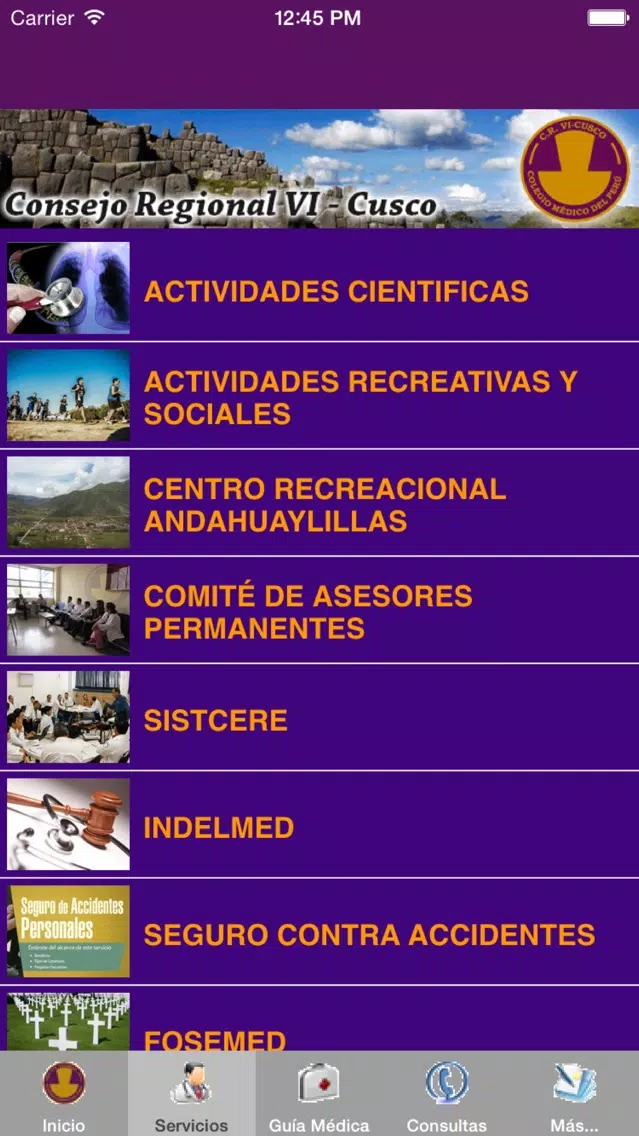This screenshot has height=1136, width=639.
Task: Select the Servicios tab
Action: click(x=191, y=1094)
